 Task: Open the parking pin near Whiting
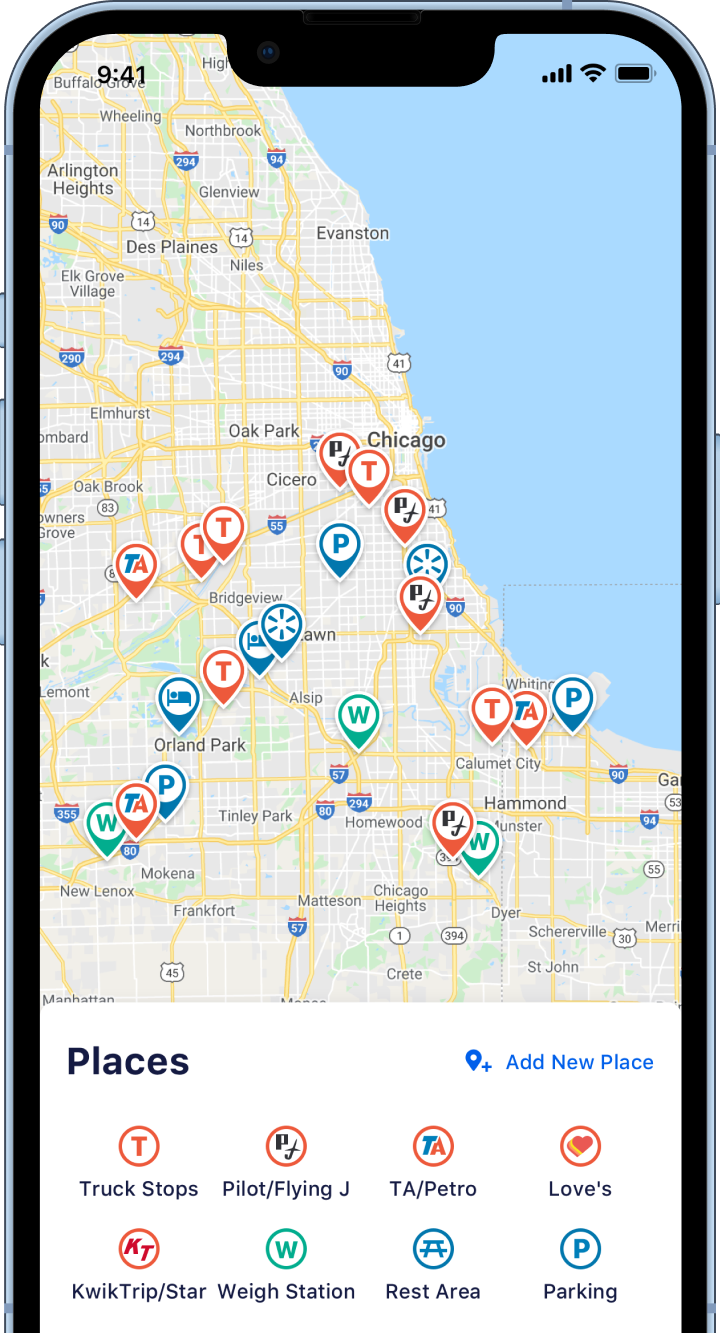(572, 698)
